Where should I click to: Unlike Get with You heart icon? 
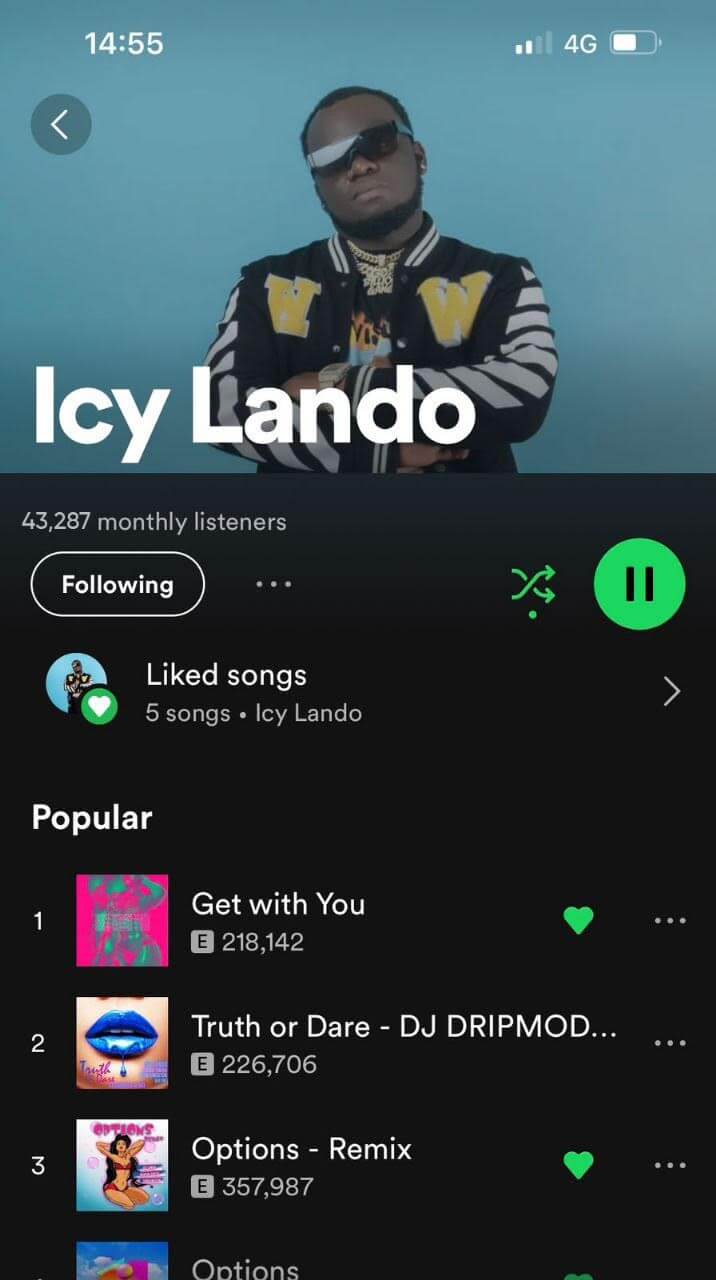(579, 920)
